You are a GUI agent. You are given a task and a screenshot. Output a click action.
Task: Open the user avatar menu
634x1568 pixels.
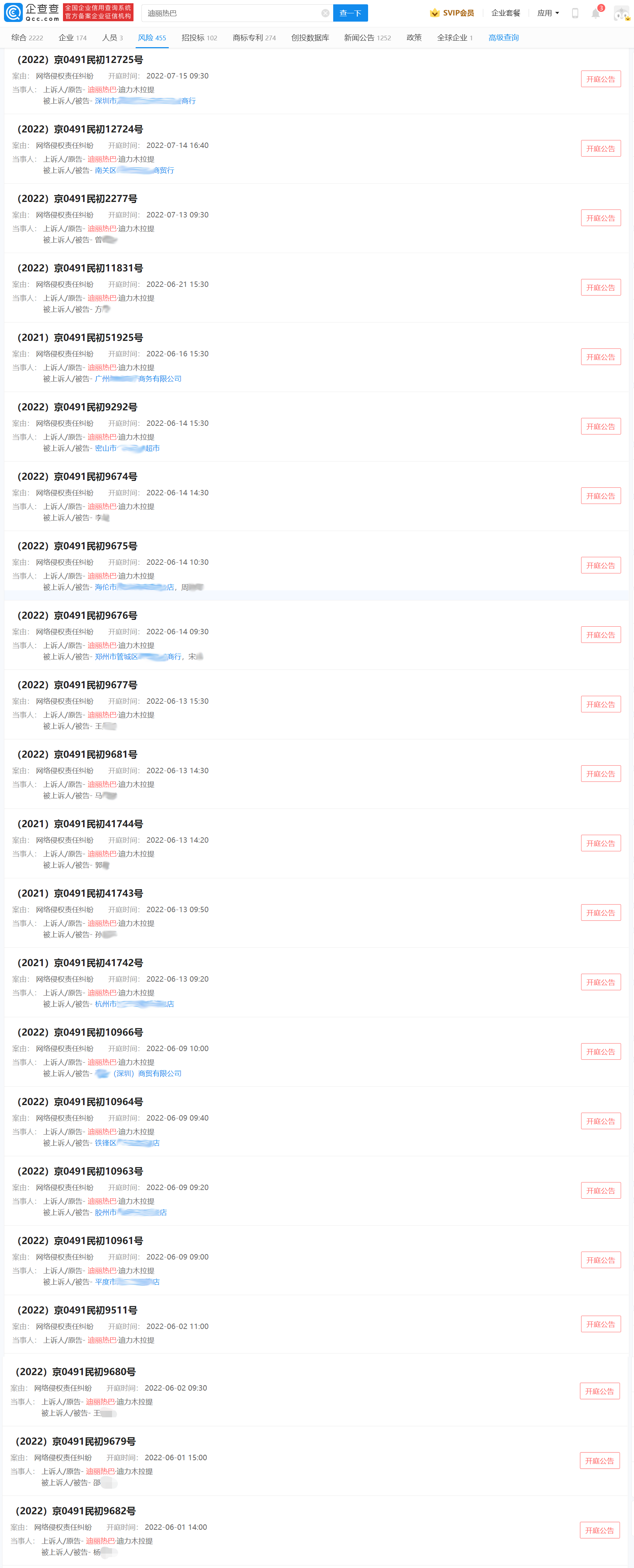pos(621,13)
